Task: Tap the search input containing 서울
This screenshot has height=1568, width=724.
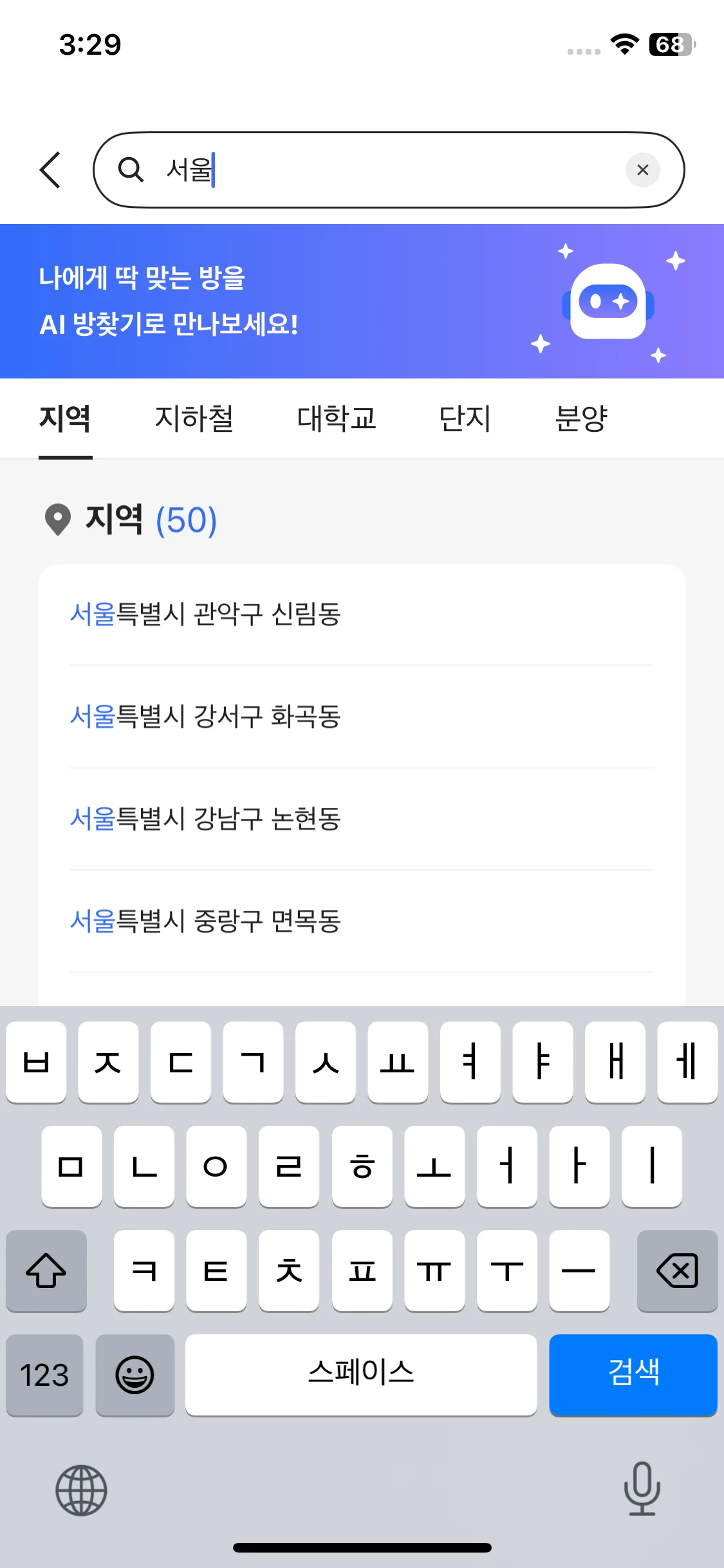Action: click(x=386, y=169)
